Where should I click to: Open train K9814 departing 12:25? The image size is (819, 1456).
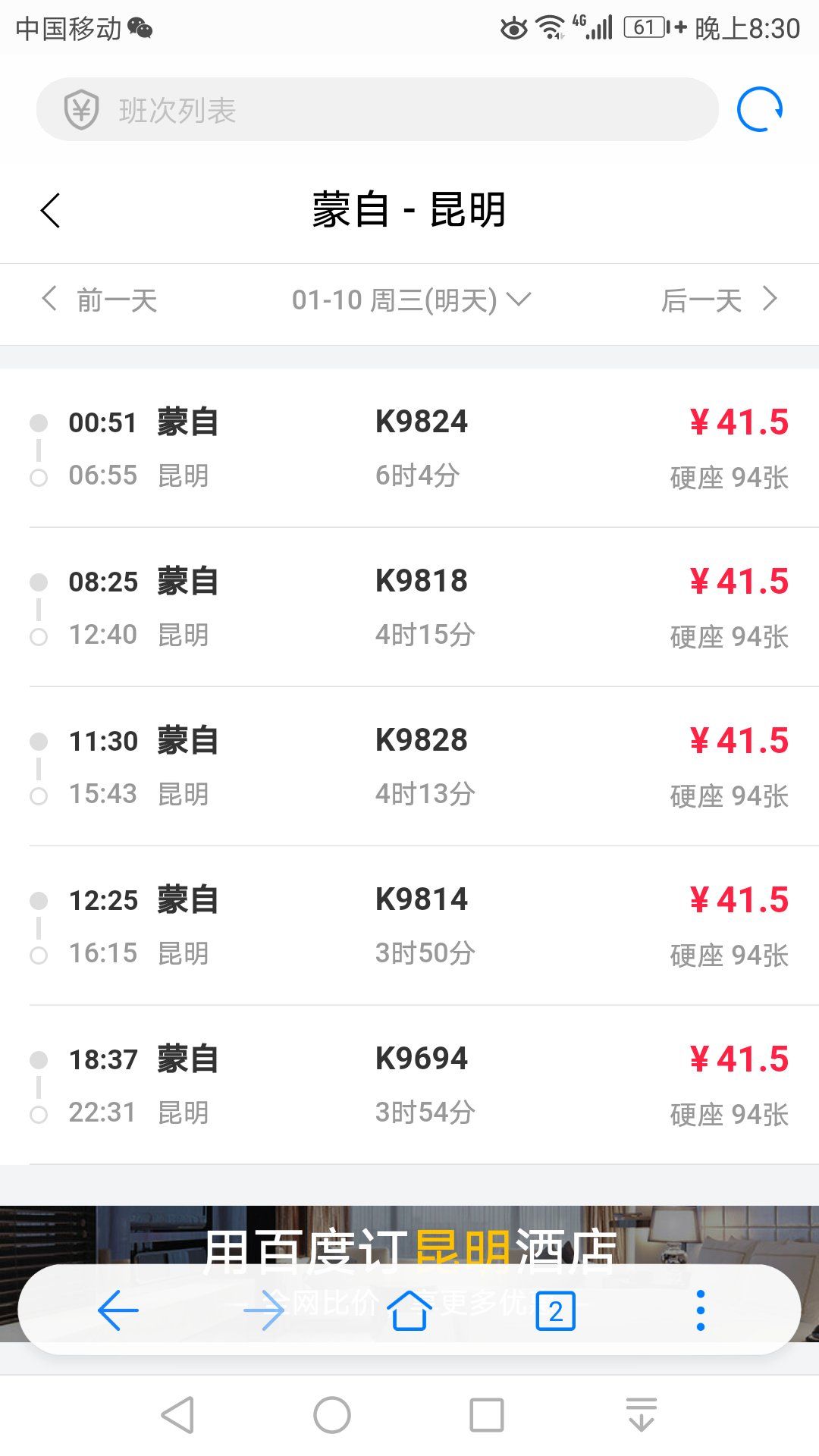pos(409,926)
